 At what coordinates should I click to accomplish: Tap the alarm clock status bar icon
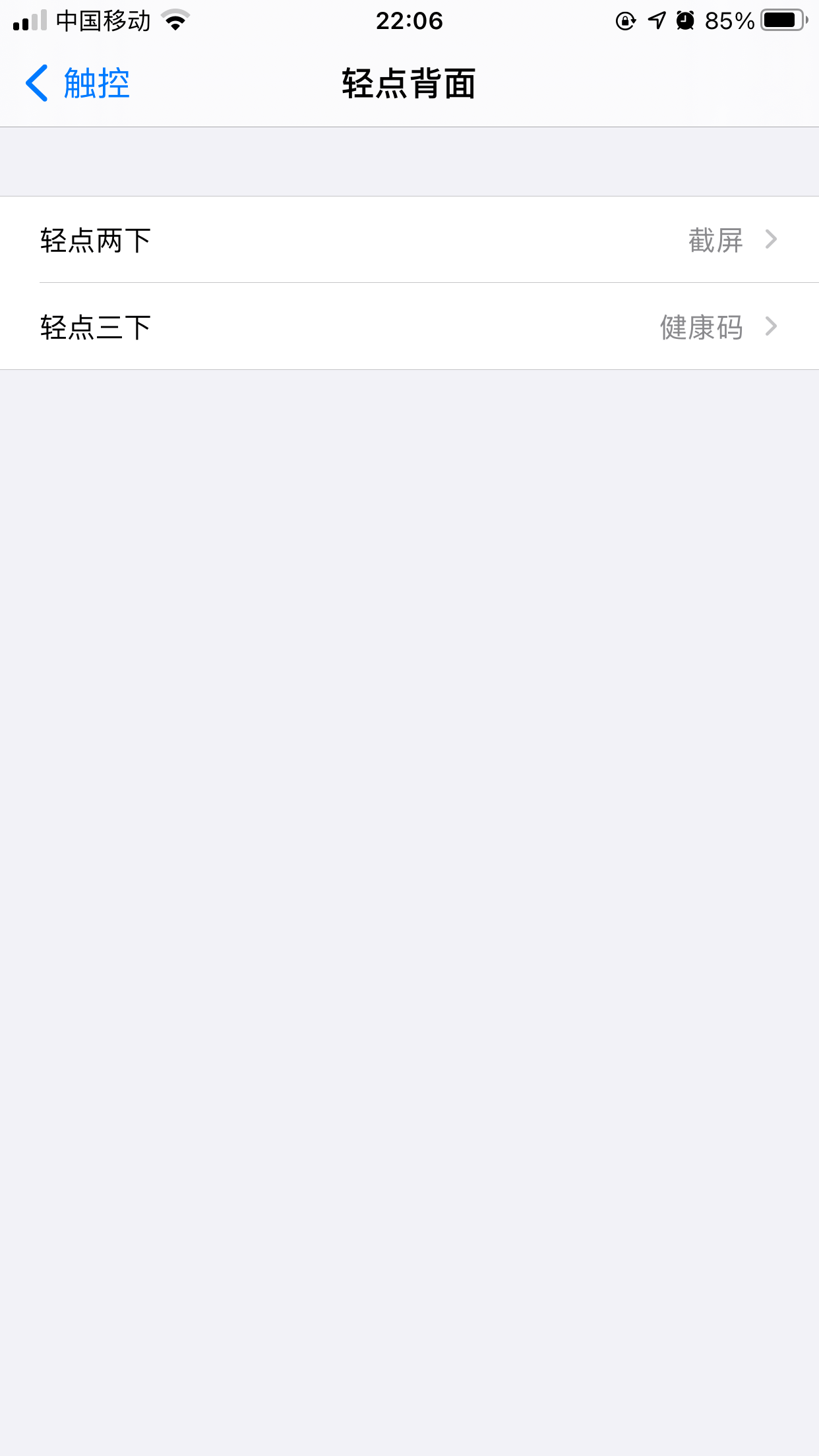pyautogui.click(x=686, y=20)
